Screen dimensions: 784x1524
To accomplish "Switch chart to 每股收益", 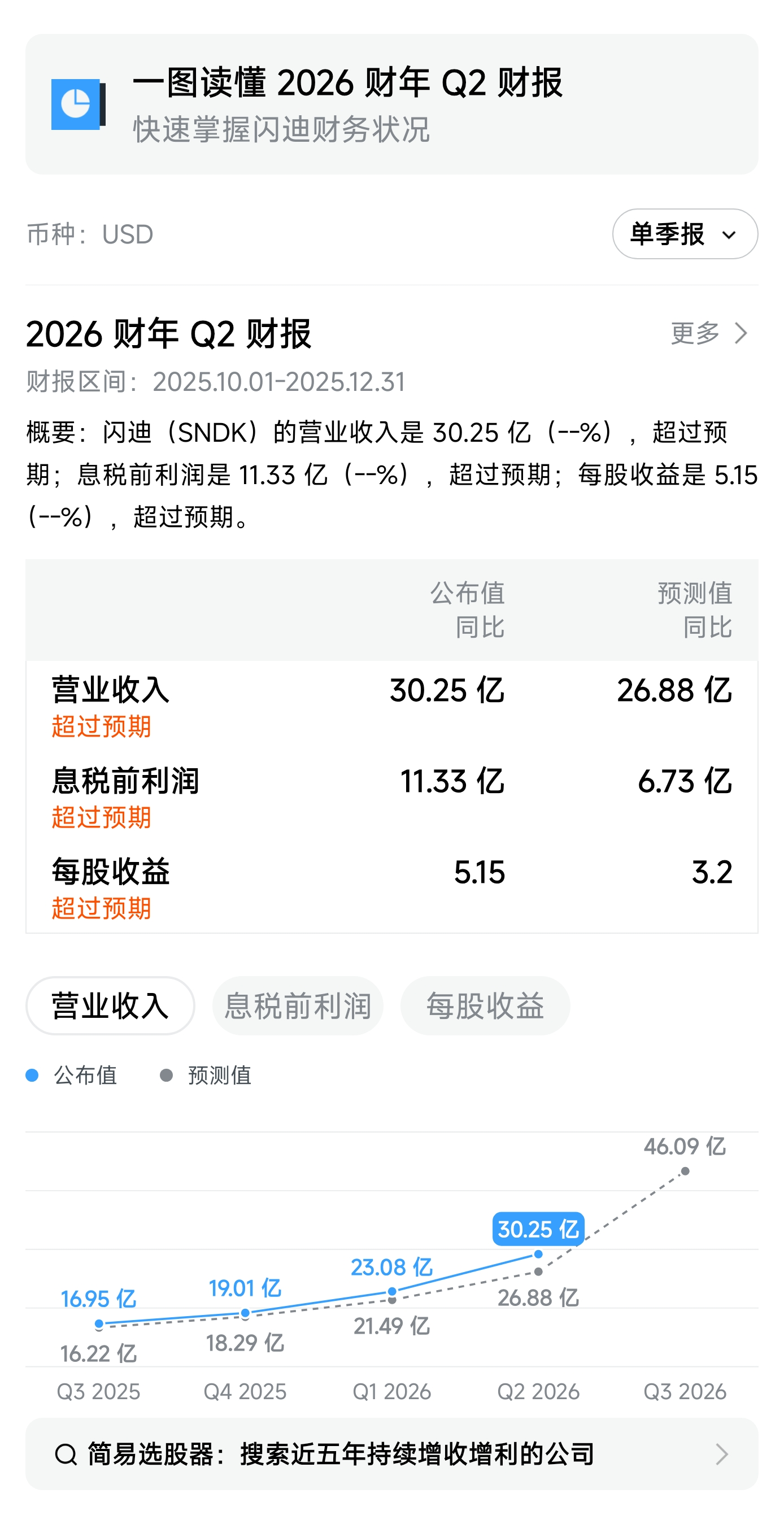I will [485, 1005].
